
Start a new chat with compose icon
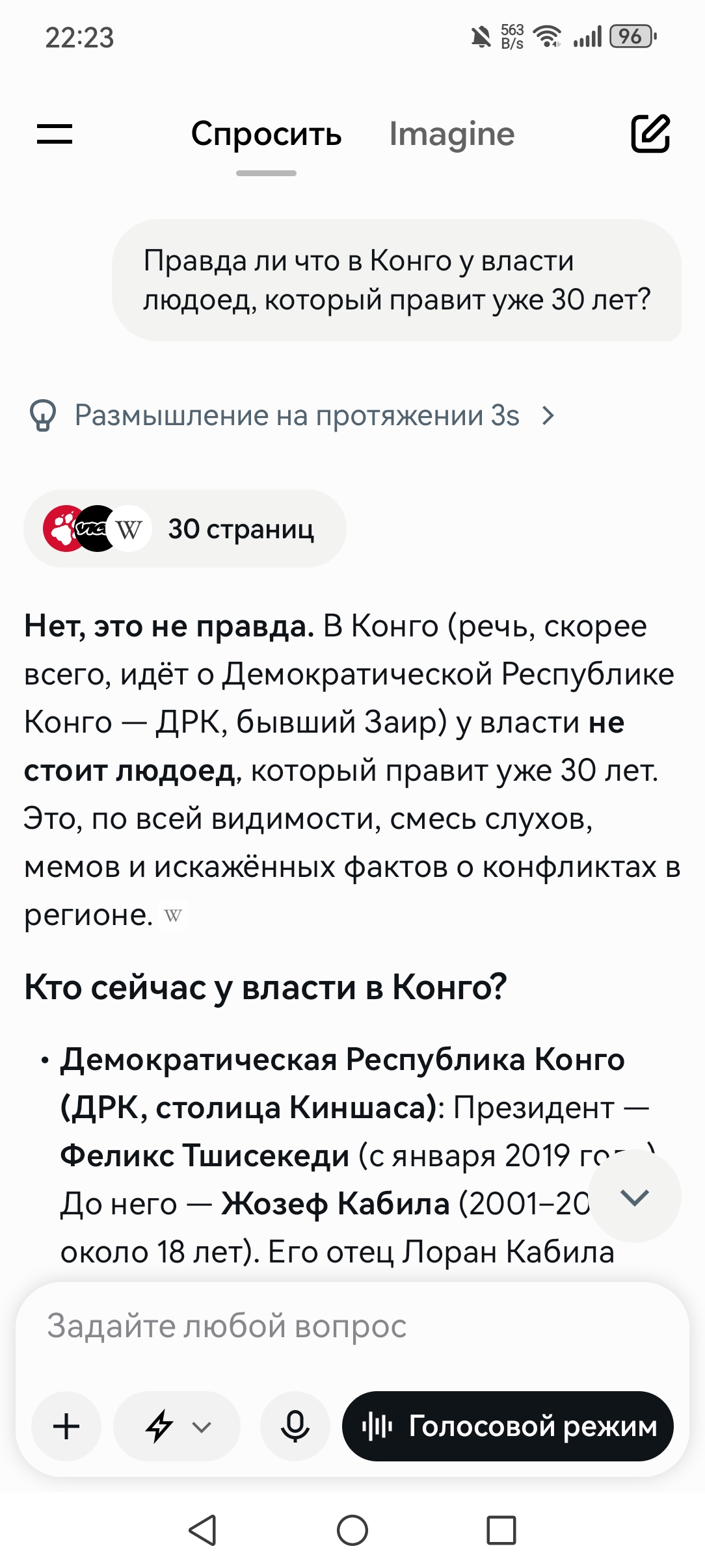tap(650, 133)
